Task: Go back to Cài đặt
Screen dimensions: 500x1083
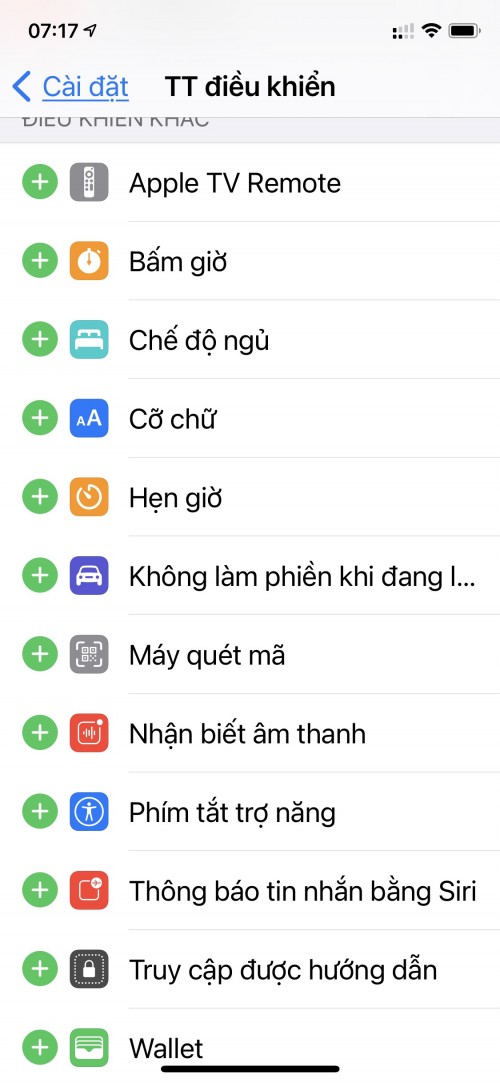Action: tap(70, 87)
